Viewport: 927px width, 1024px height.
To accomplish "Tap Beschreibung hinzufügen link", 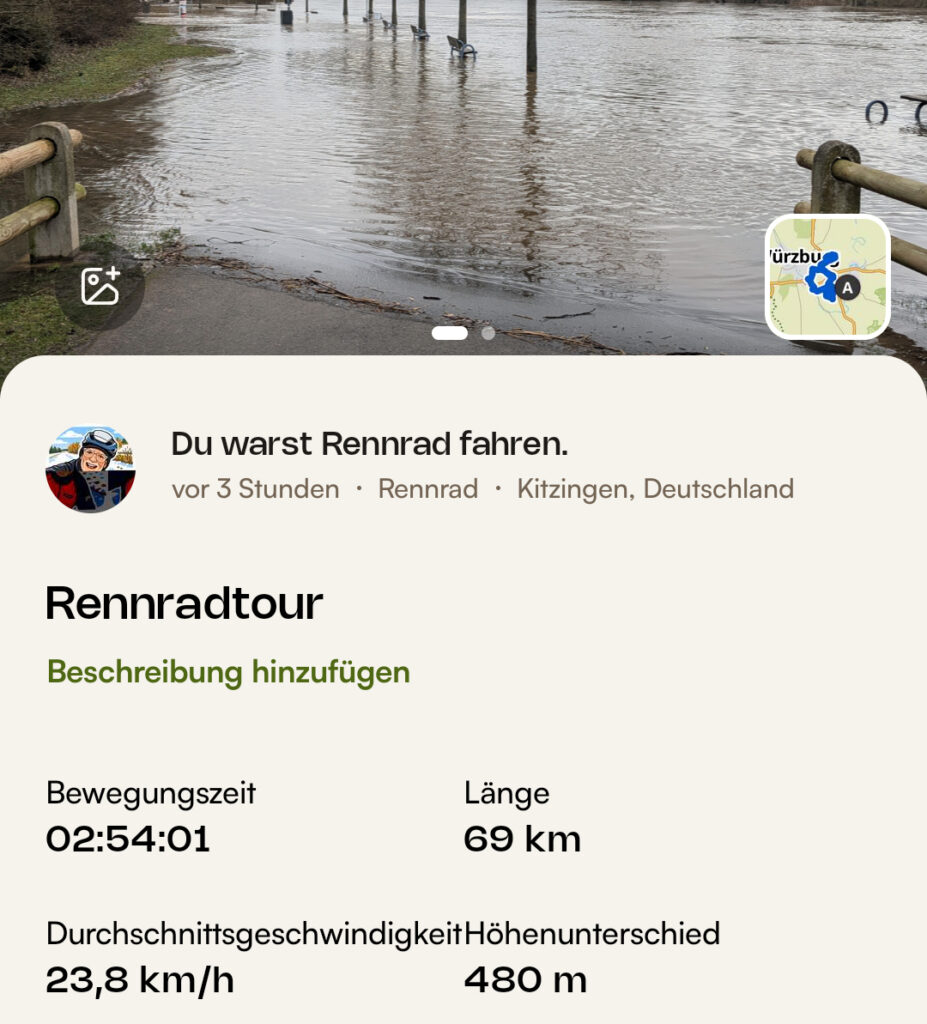I will point(228,671).
